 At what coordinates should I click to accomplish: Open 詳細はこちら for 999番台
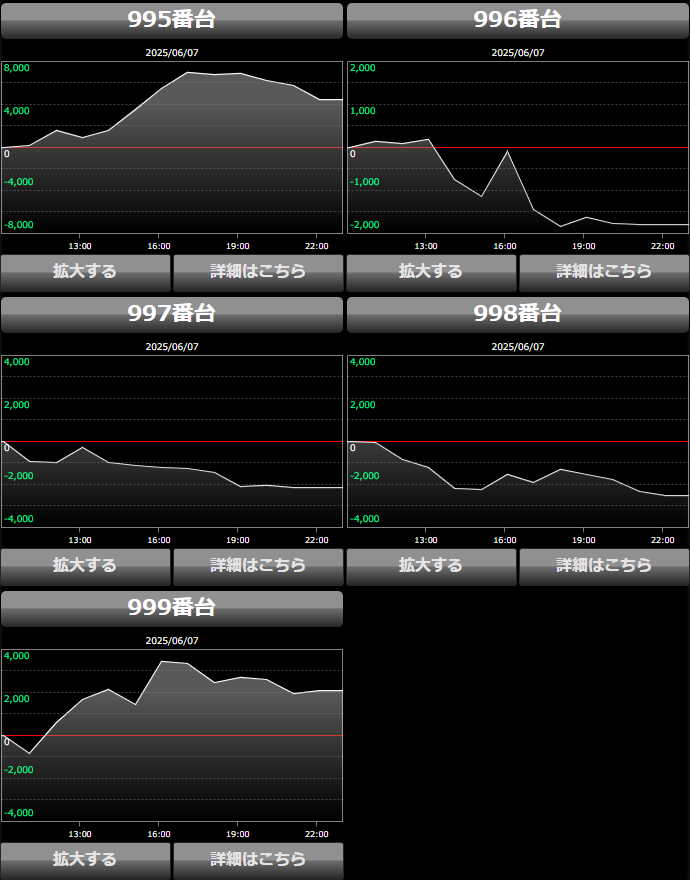tap(258, 859)
